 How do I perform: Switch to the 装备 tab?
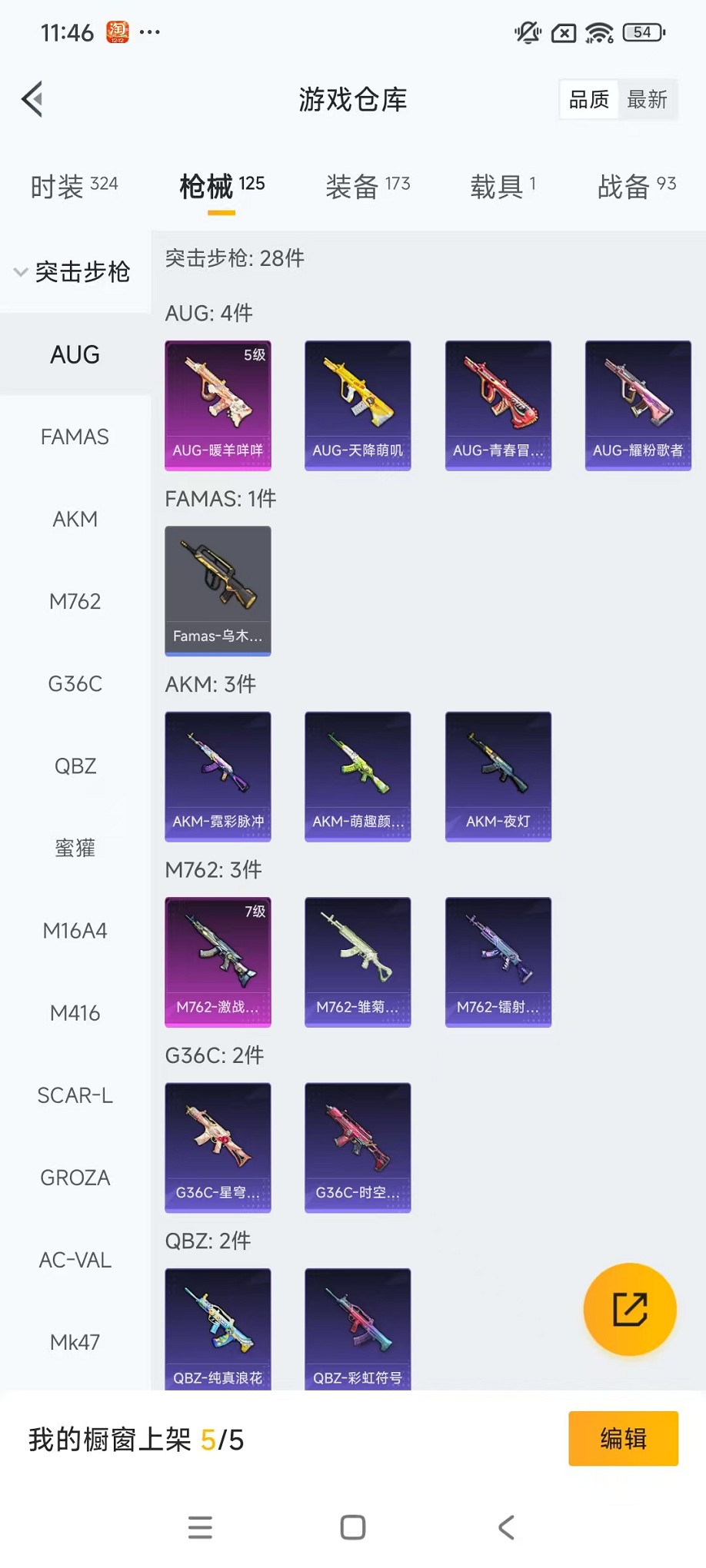click(x=368, y=185)
